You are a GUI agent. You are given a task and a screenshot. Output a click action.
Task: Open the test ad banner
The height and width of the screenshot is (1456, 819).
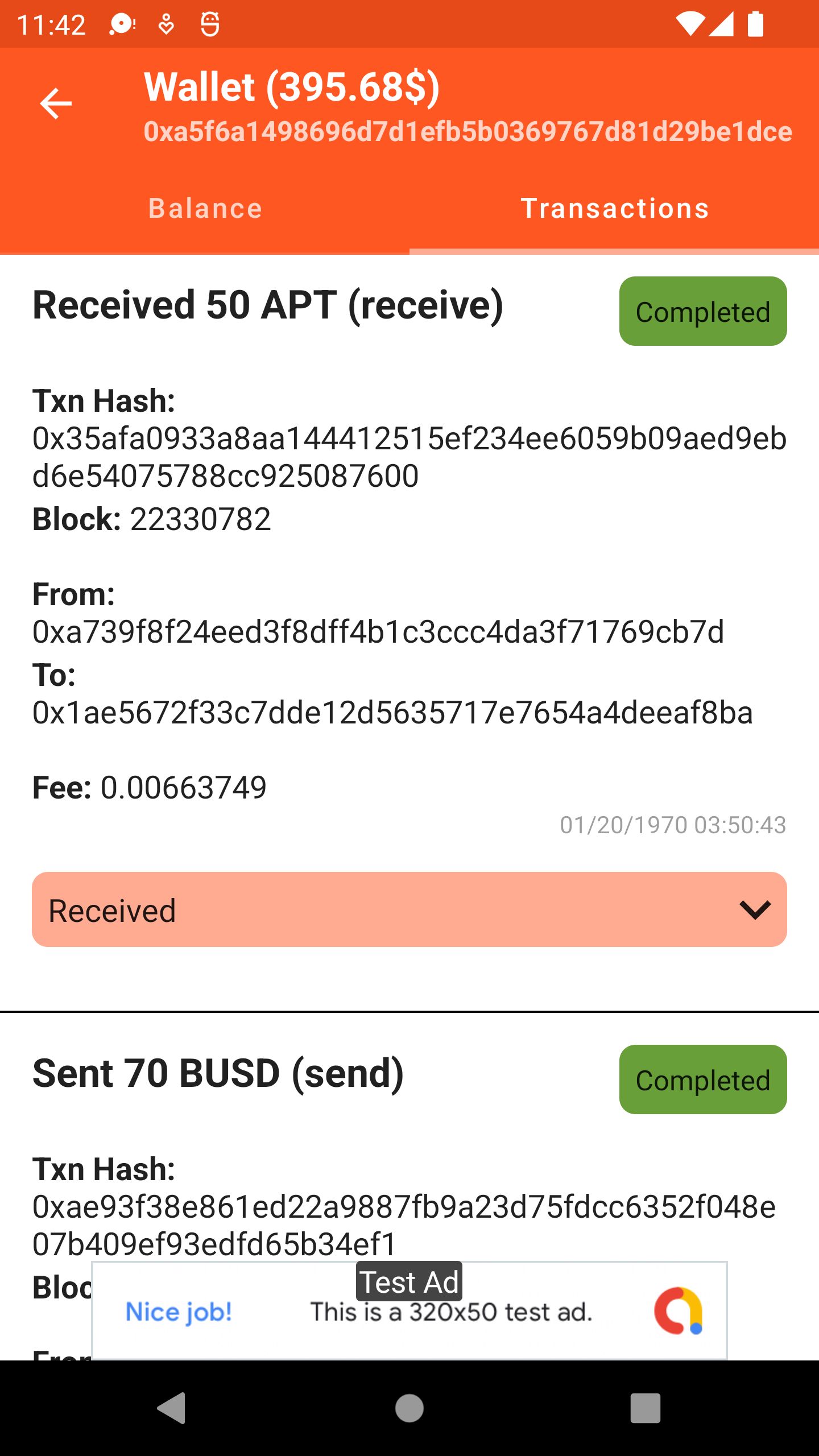pyautogui.click(x=409, y=1312)
